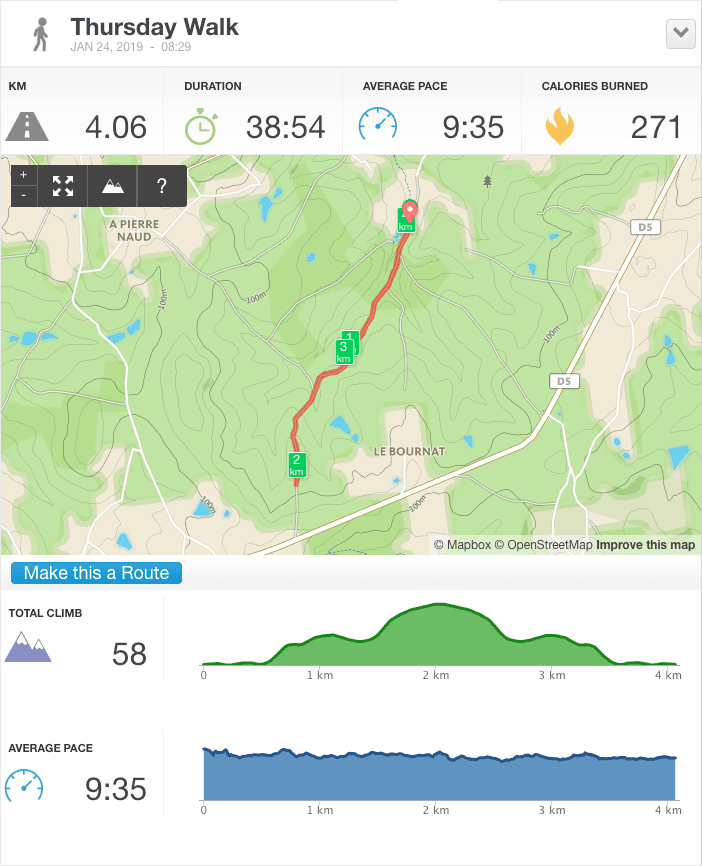Switch map to terrain view
This screenshot has width=702, height=866.
coord(112,185)
